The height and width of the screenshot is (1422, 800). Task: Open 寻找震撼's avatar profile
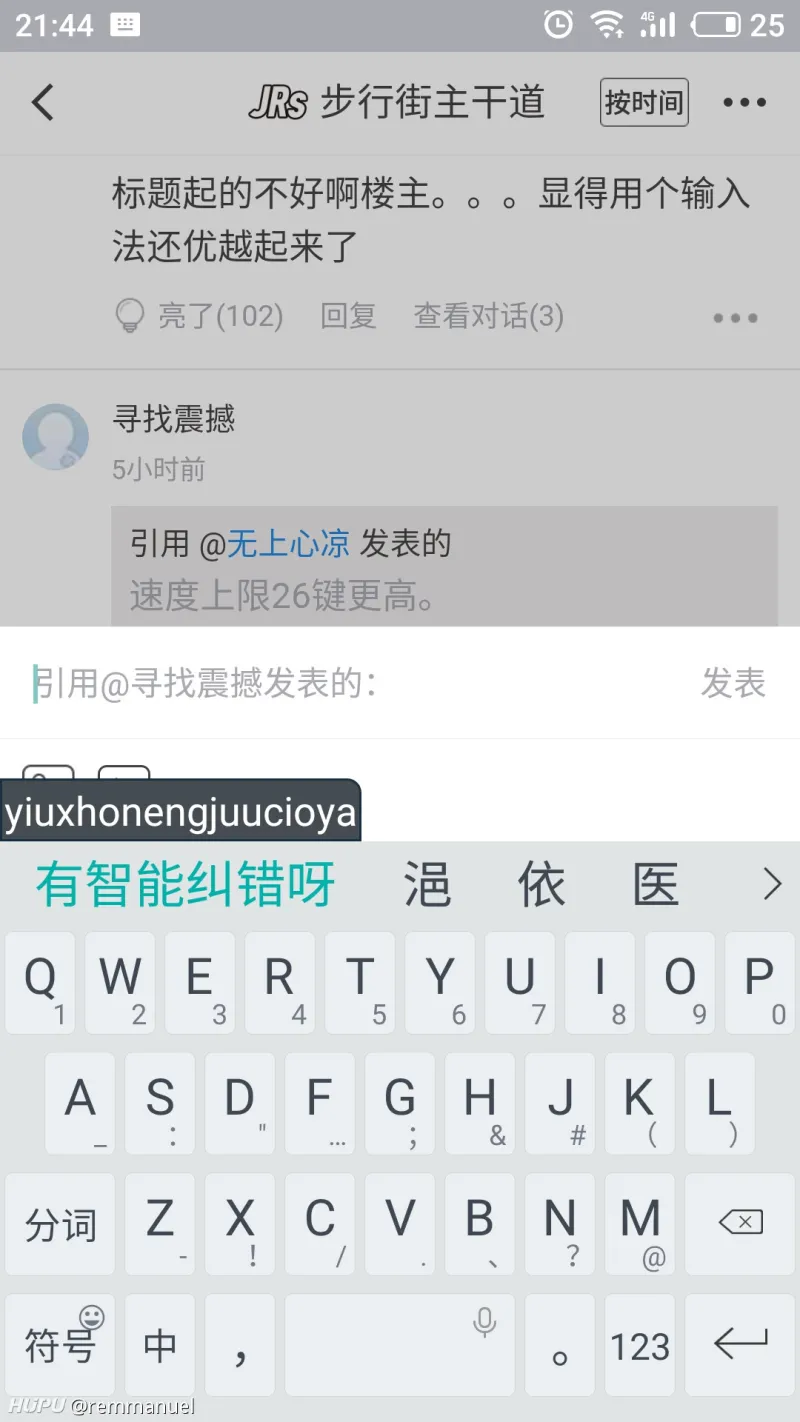click(55, 437)
